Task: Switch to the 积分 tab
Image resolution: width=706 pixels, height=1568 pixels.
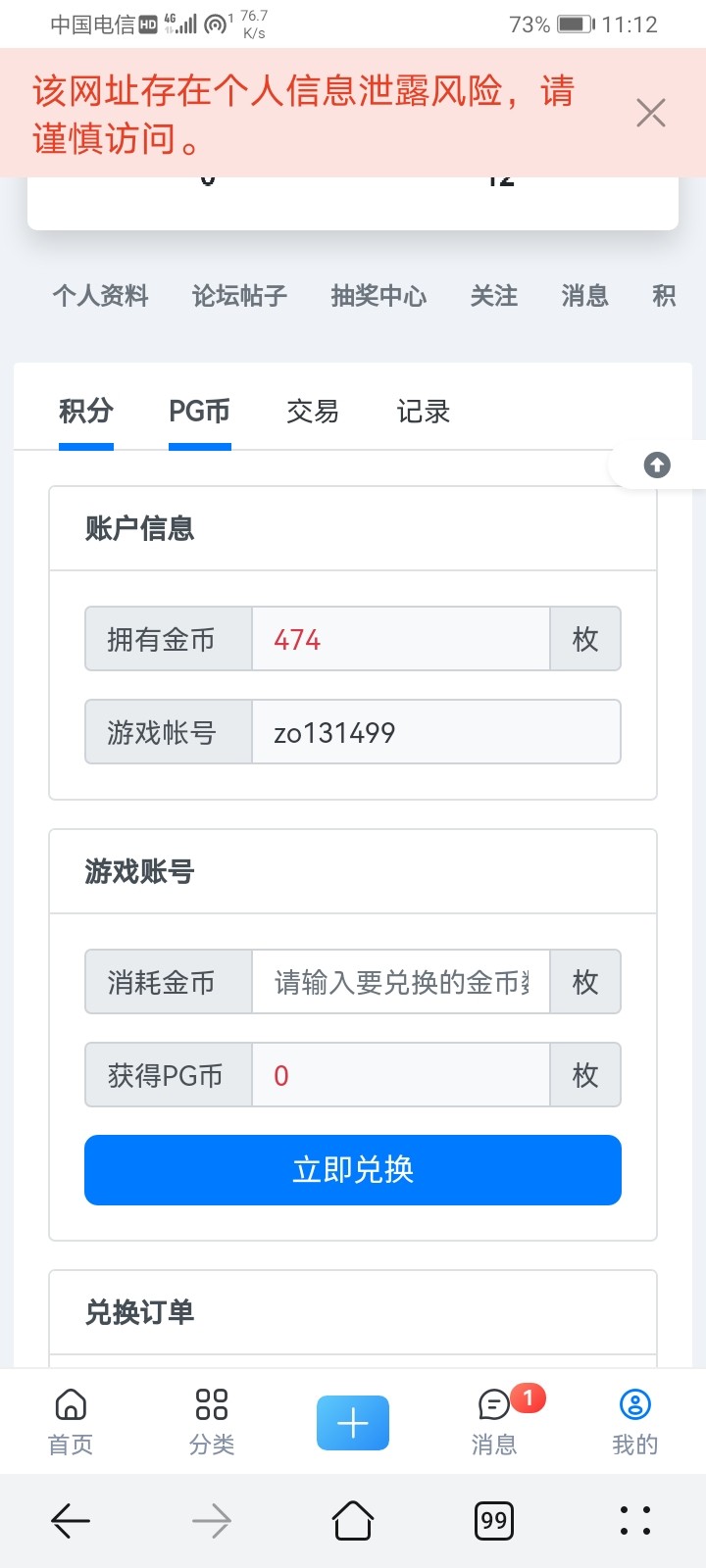Action: click(x=85, y=412)
